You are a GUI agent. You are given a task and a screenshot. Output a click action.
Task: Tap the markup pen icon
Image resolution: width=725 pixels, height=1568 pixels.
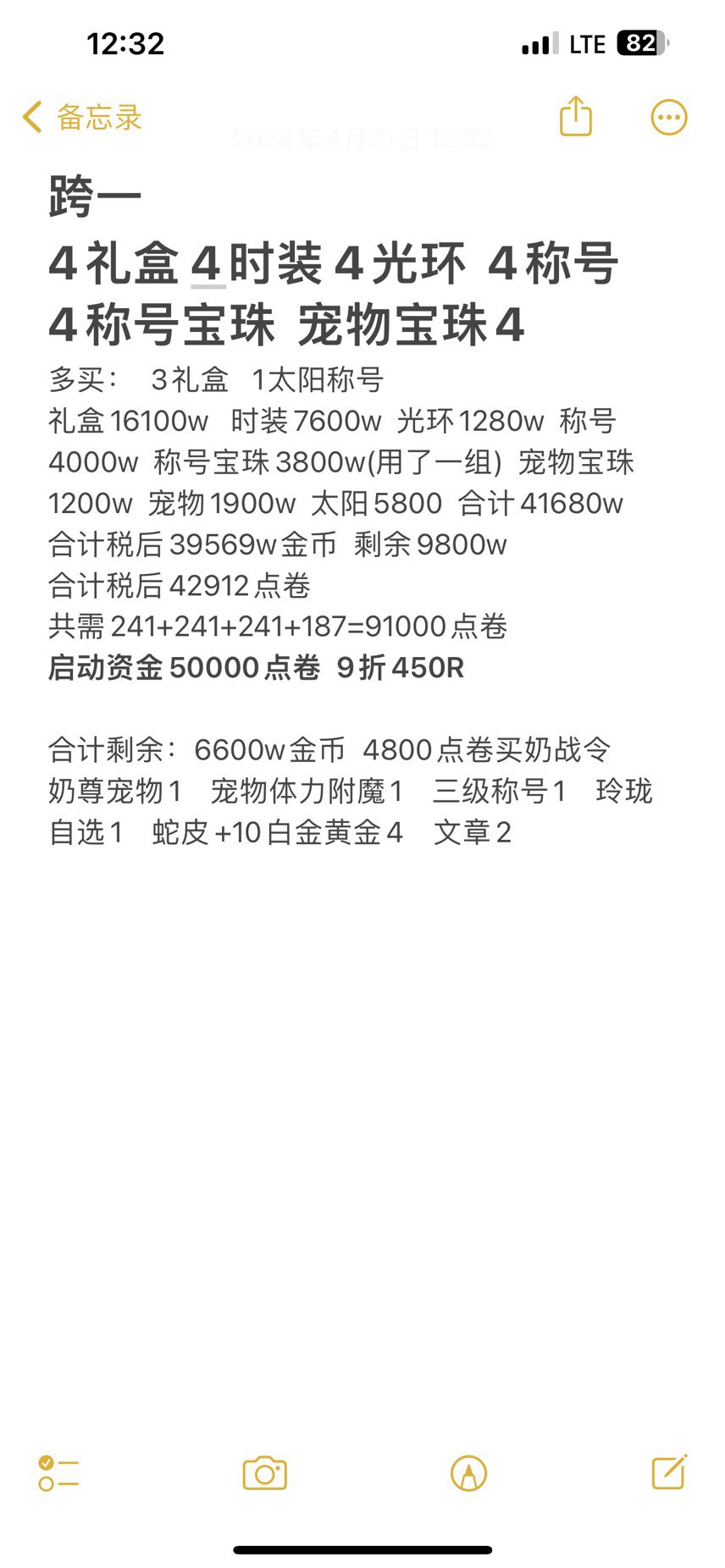click(468, 1472)
